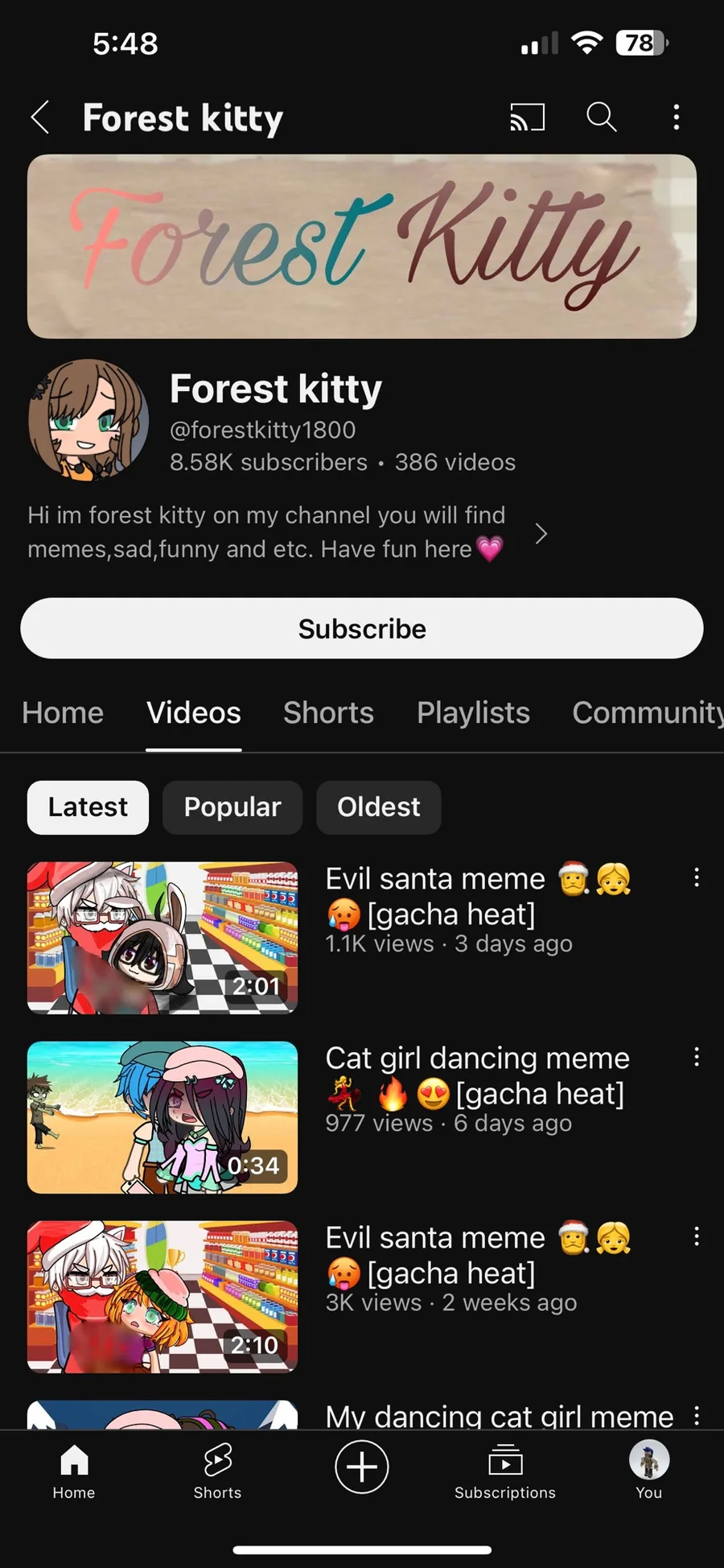Viewport: 724px width, 1568px height.
Task: Open the cast to device icon
Action: tap(527, 118)
